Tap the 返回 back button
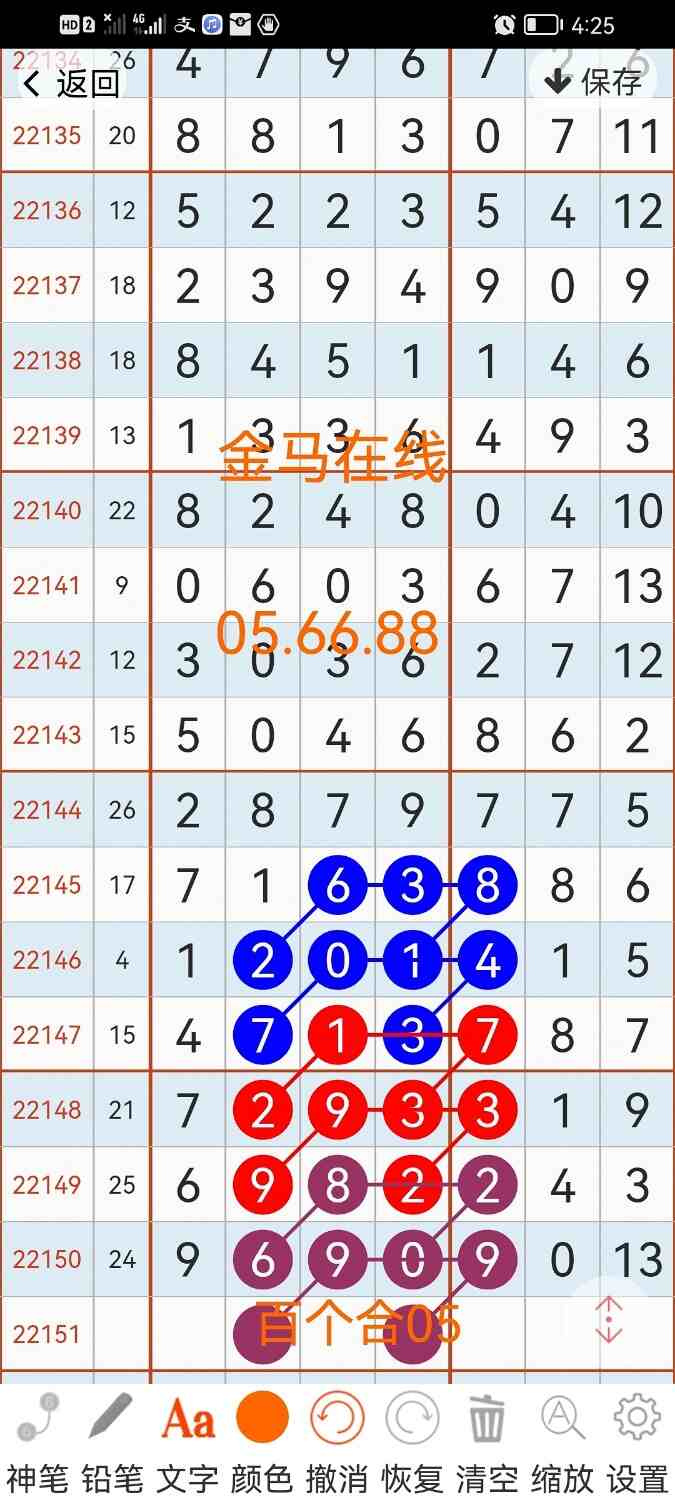The width and height of the screenshot is (675, 1500). (x=70, y=83)
